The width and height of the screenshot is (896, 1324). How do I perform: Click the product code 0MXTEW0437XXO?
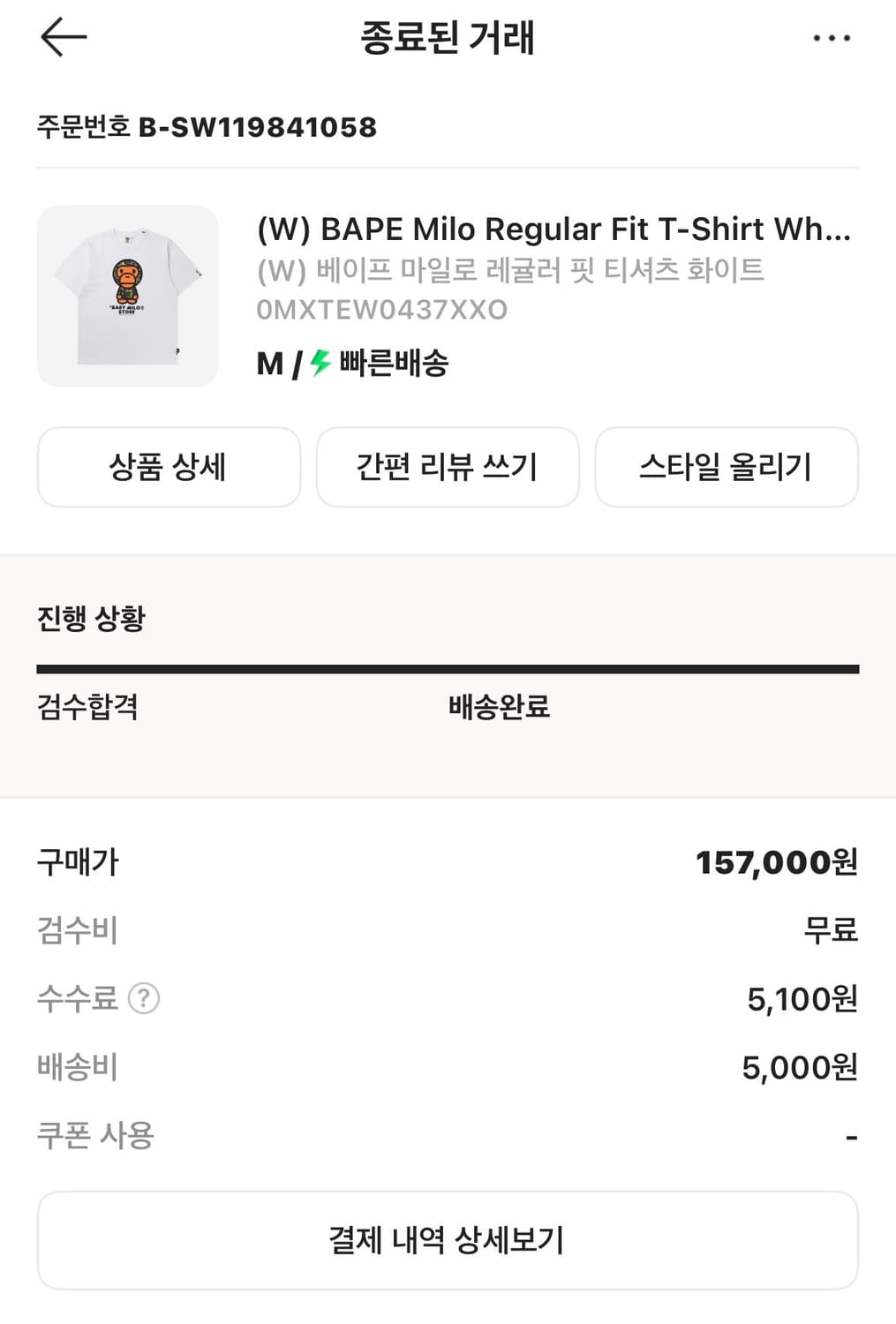(380, 311)
